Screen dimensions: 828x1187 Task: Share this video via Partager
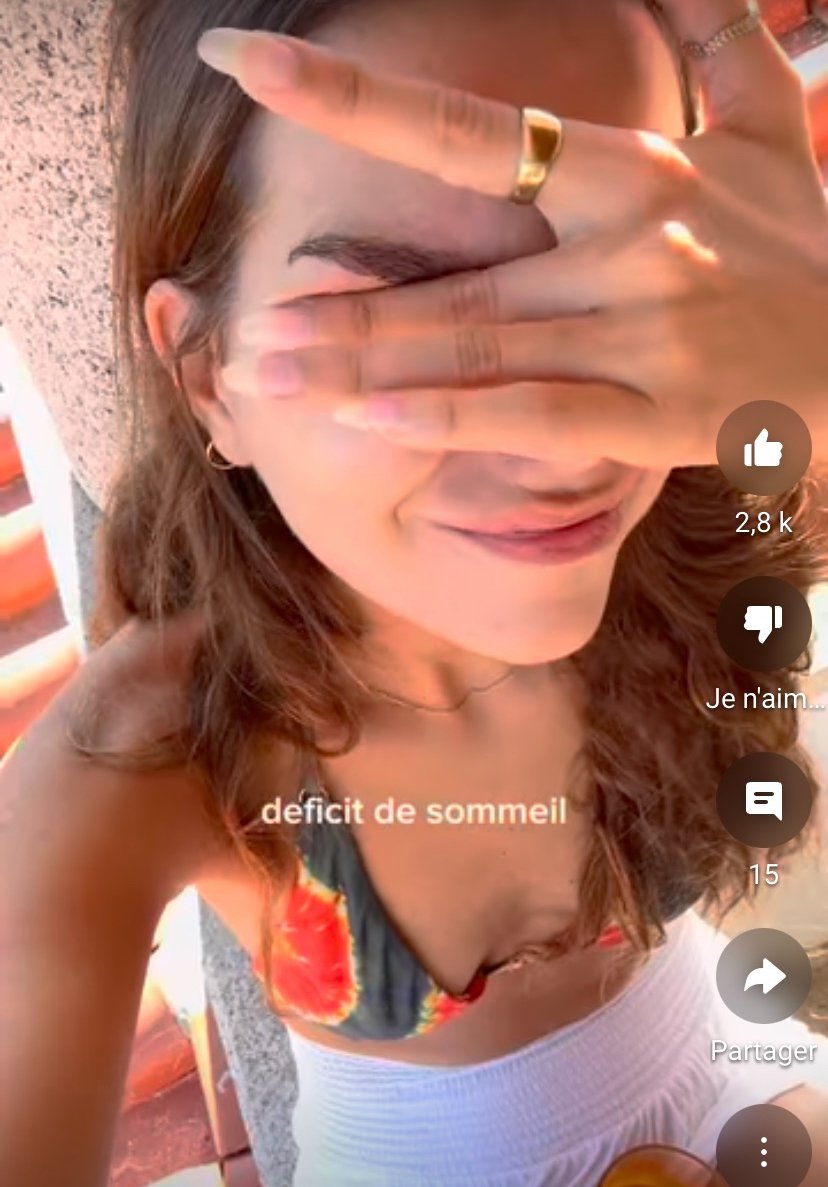[x=763, y=976]
